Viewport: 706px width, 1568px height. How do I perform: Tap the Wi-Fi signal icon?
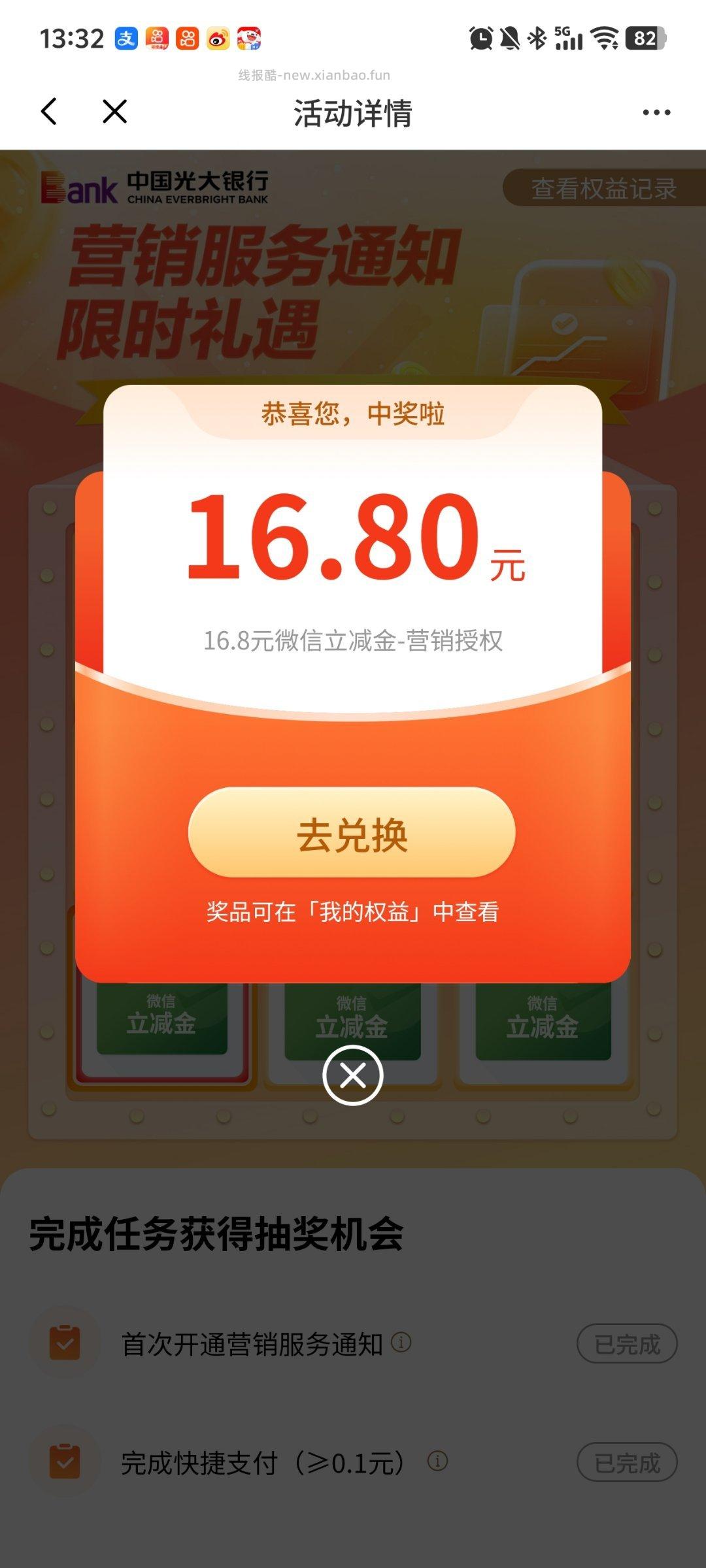click(x=604, y=39)
